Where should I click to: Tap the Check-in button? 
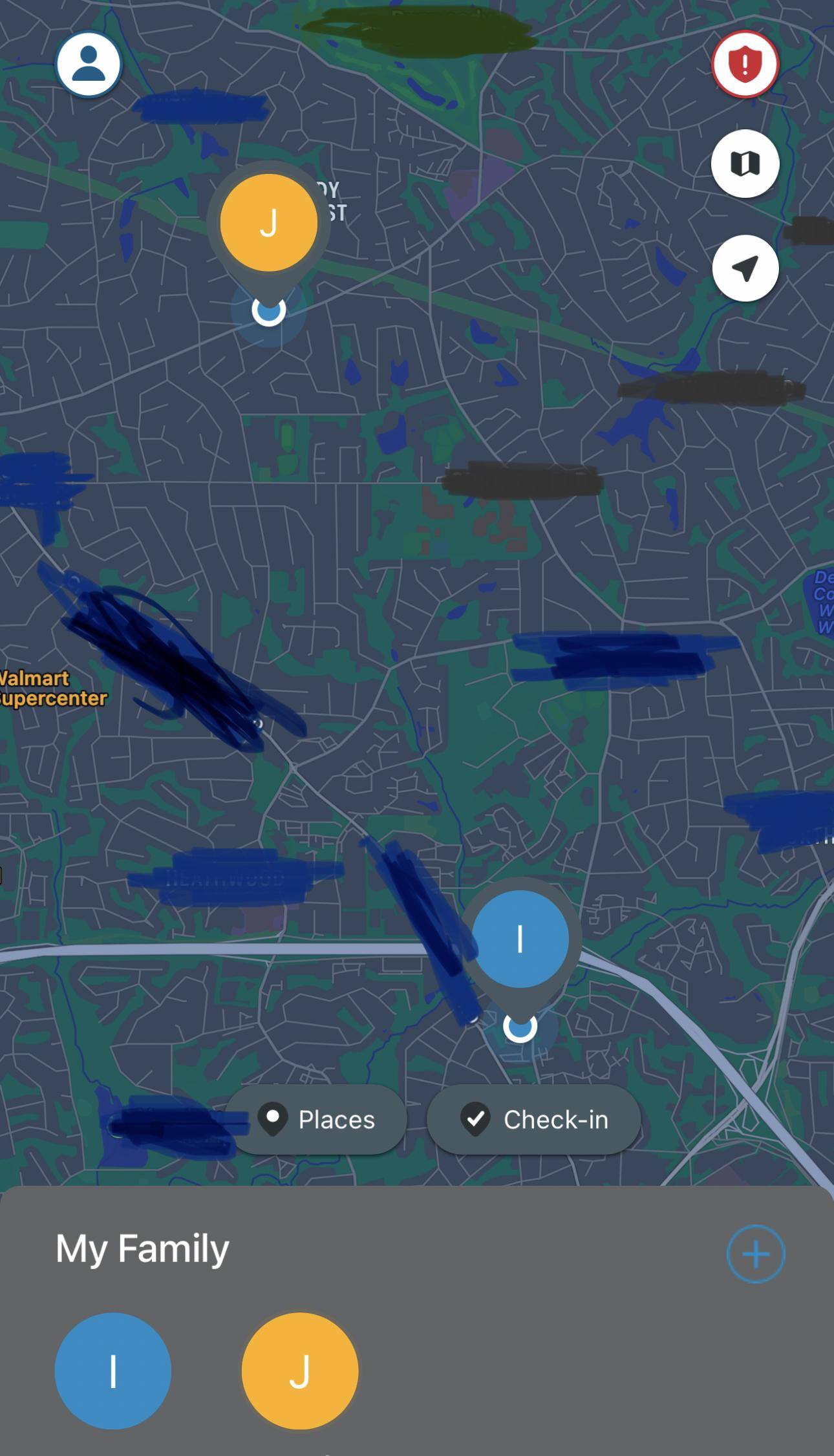click(534, 1119)
